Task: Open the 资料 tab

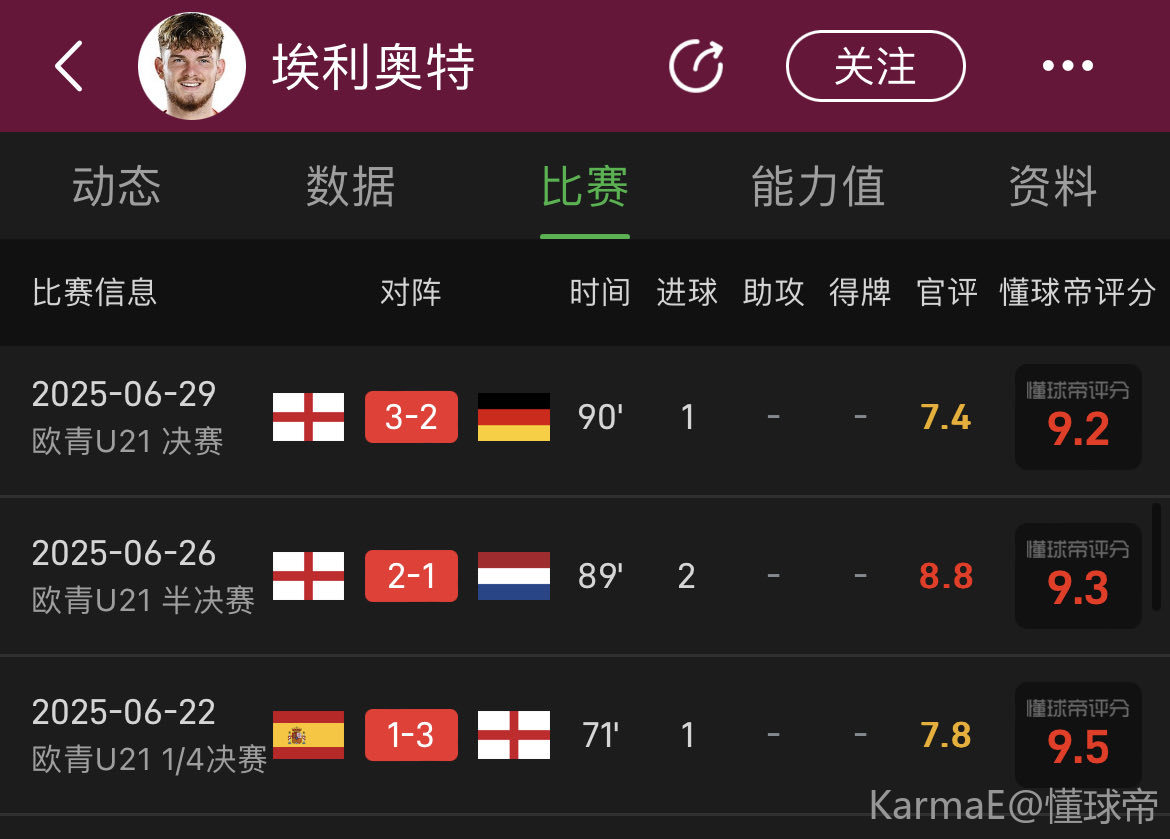Action: (x=1052, y=187)
